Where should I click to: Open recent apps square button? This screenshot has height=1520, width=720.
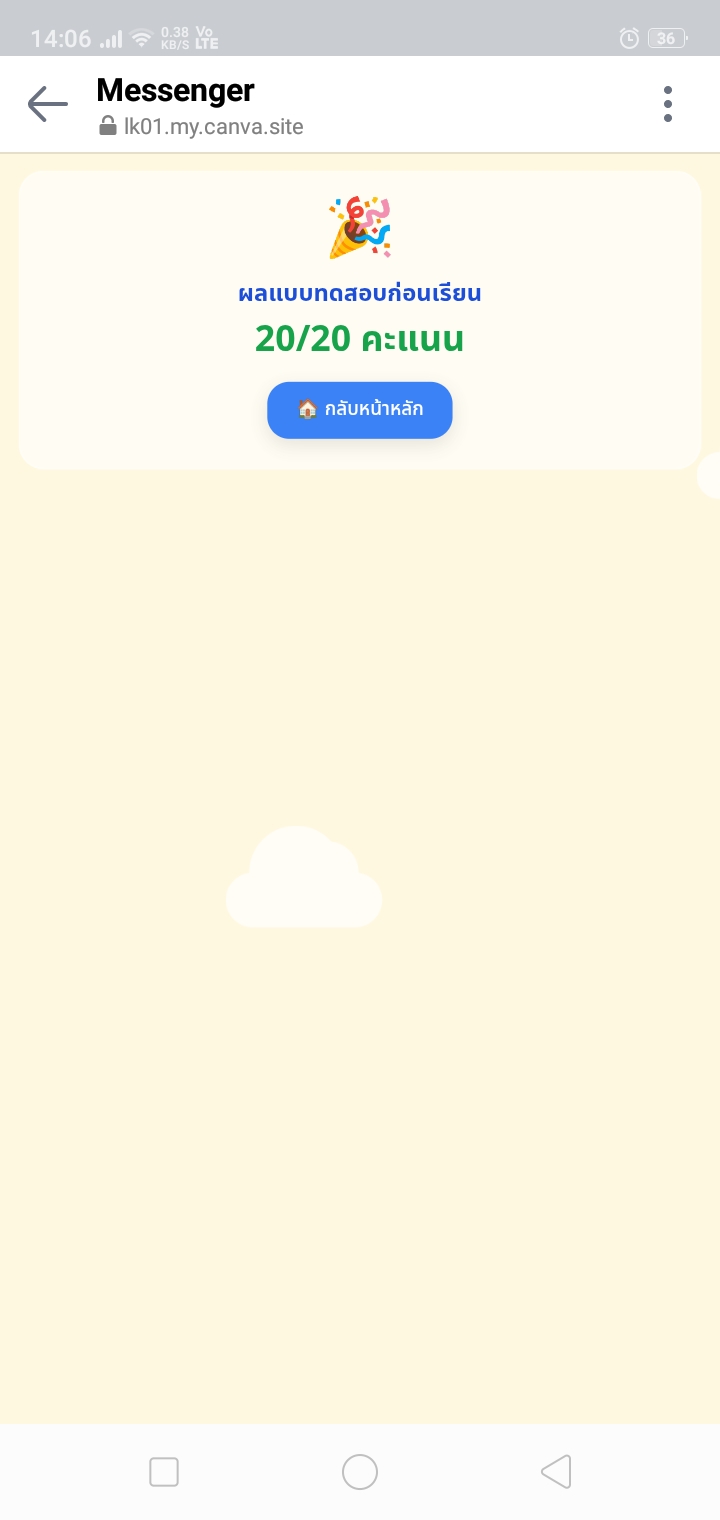(164, 1472)
